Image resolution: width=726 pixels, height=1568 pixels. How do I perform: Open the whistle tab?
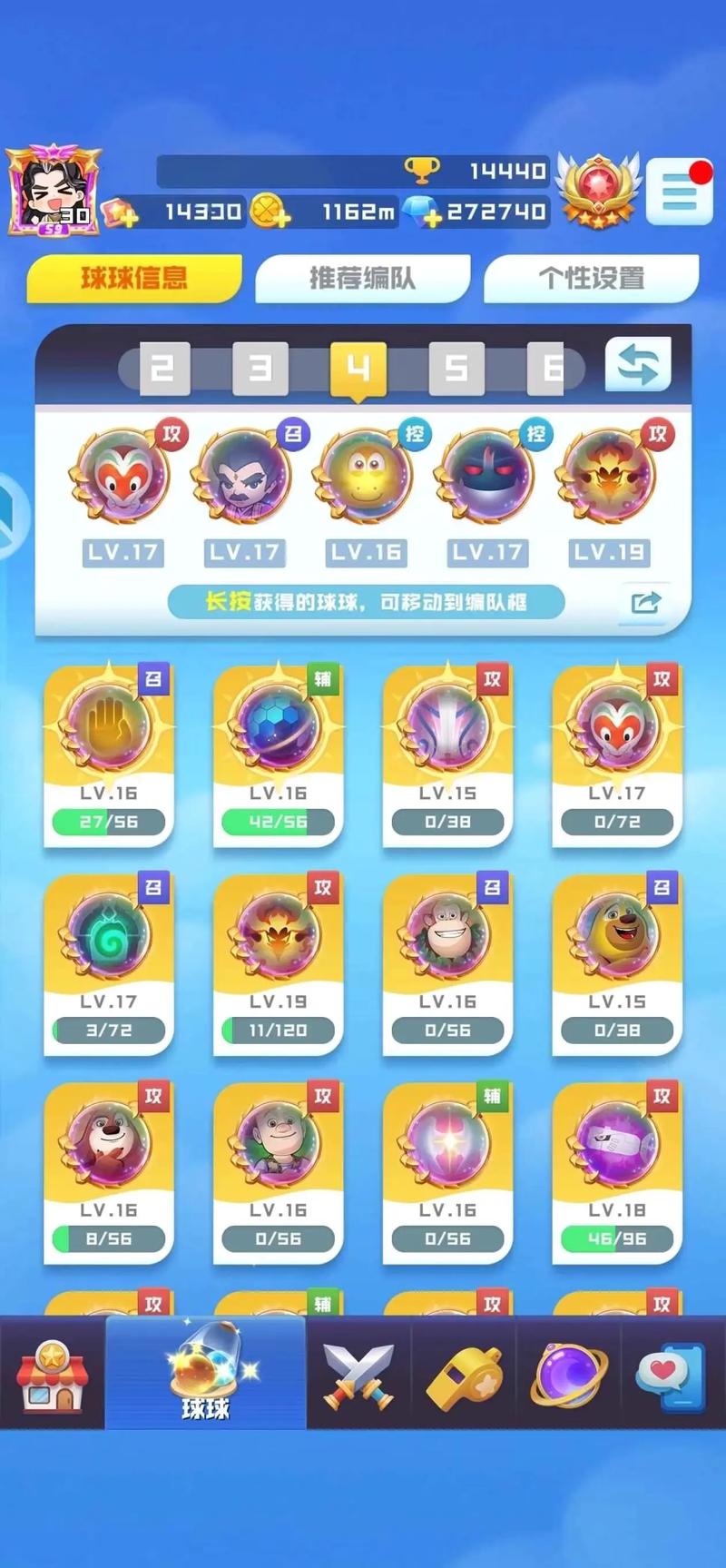tap(464, 1375)
